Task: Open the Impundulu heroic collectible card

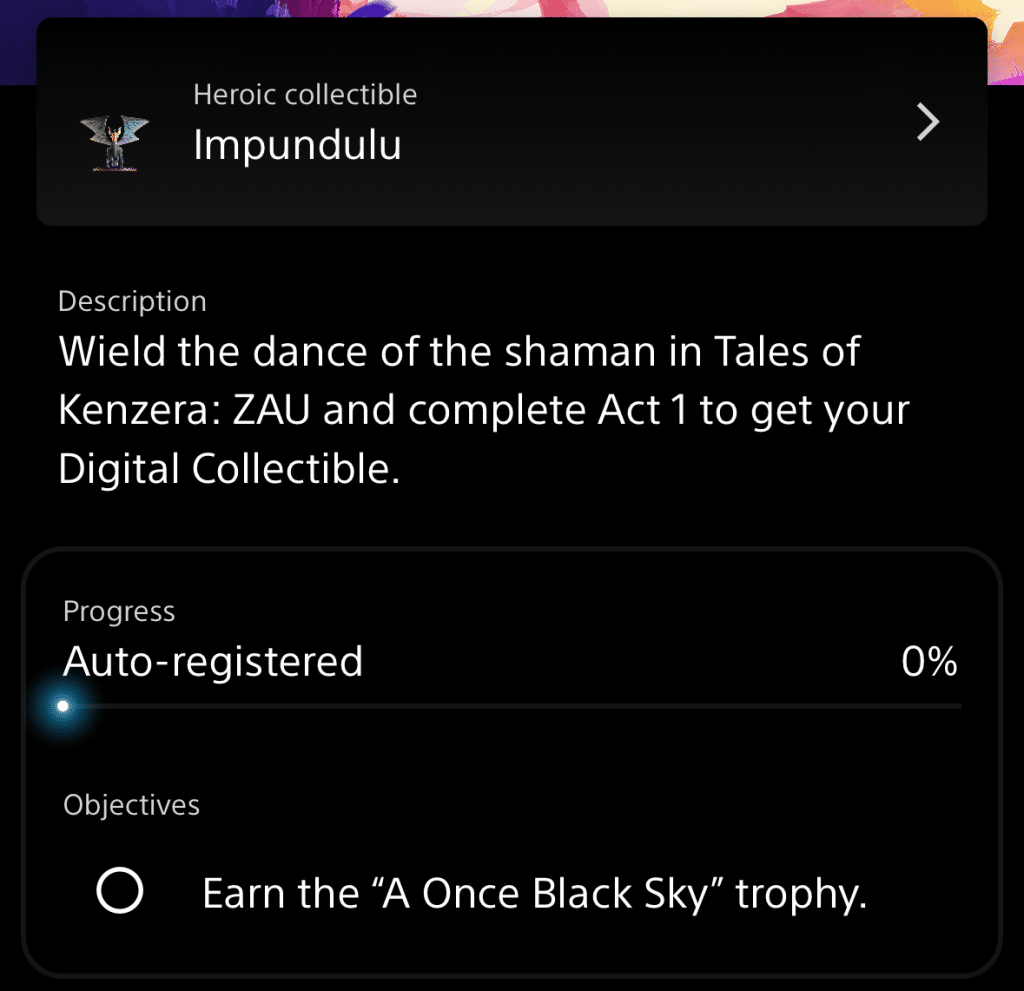Action: click(x=511, y=123)
